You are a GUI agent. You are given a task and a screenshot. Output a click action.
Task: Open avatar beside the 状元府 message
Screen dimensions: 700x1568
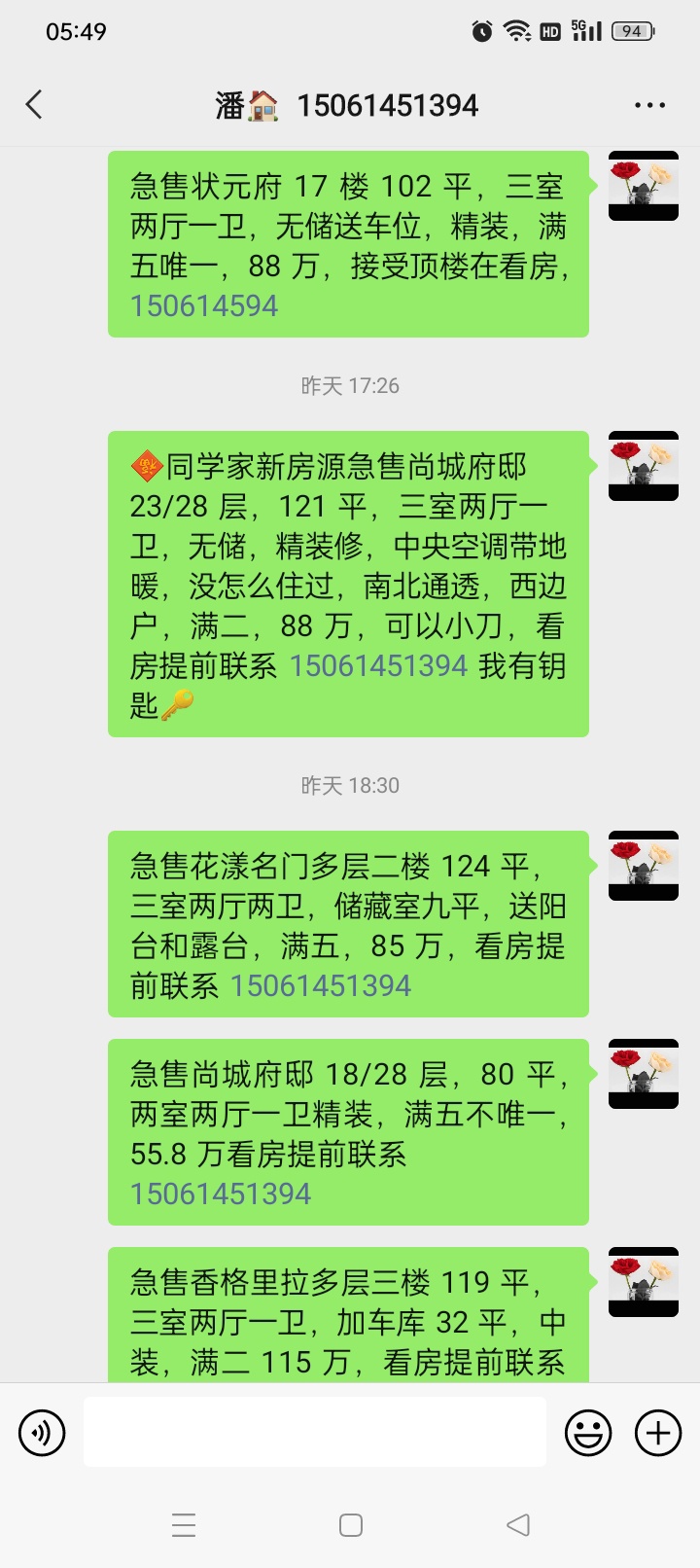[643, 186]
